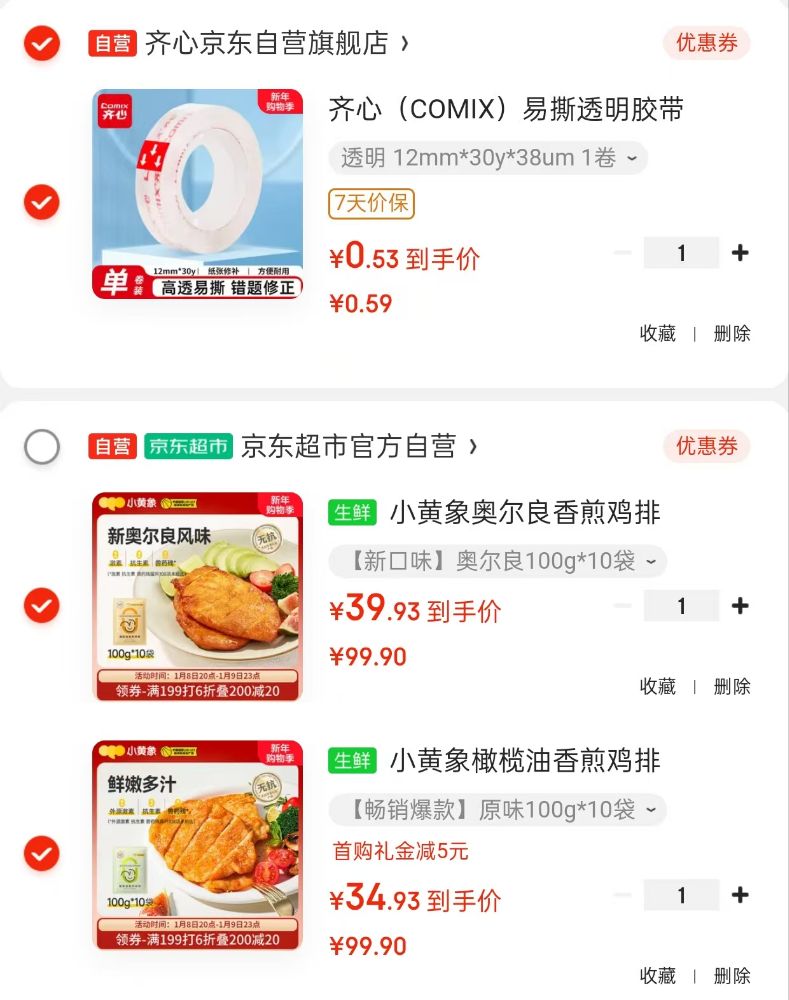Increase quantity of 小黄象奥尔良香煎鸡排
The image size is (789, 1000).
tap(740, 605)
